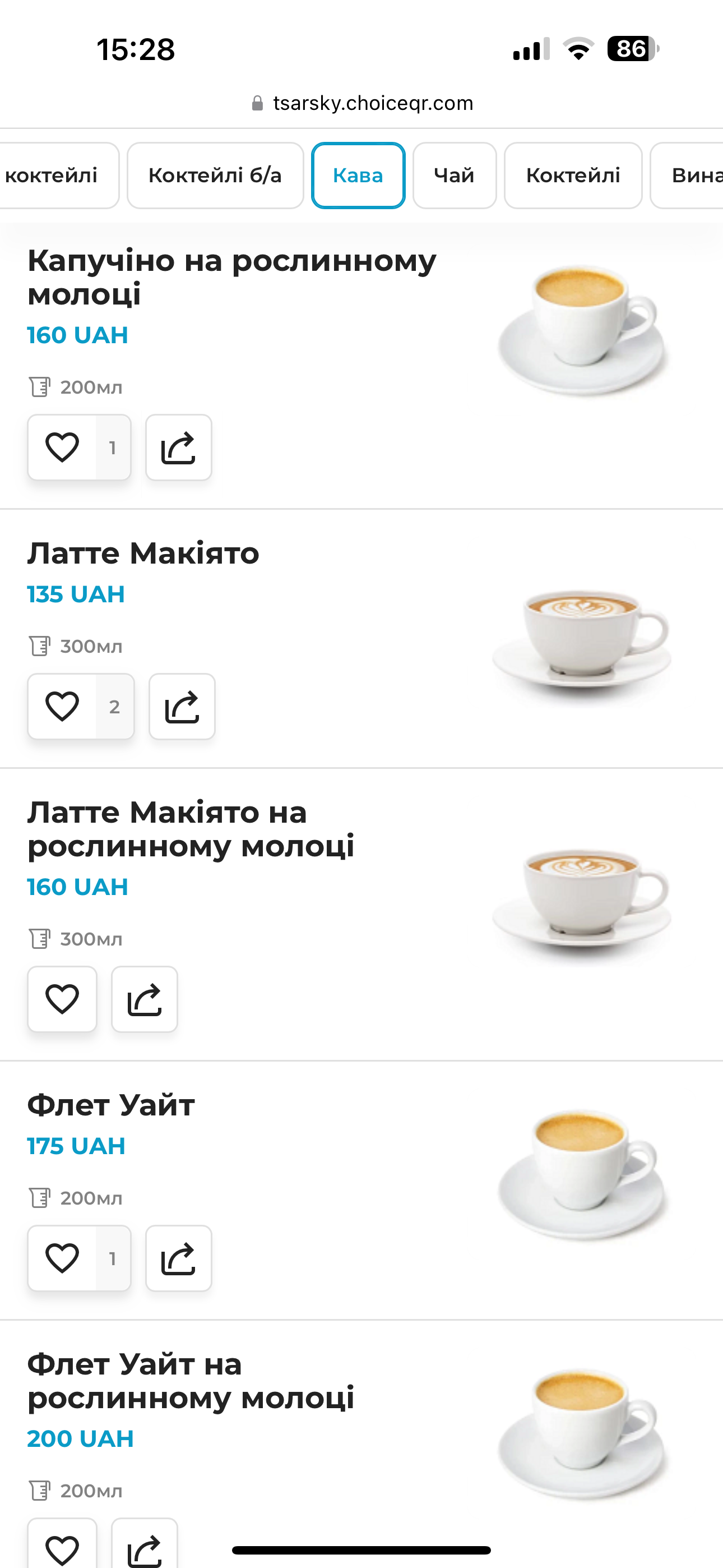Open the Кава category tab
Image resolution: width=723 pixels, height=1568 pixels.
(x=358, y=175)
